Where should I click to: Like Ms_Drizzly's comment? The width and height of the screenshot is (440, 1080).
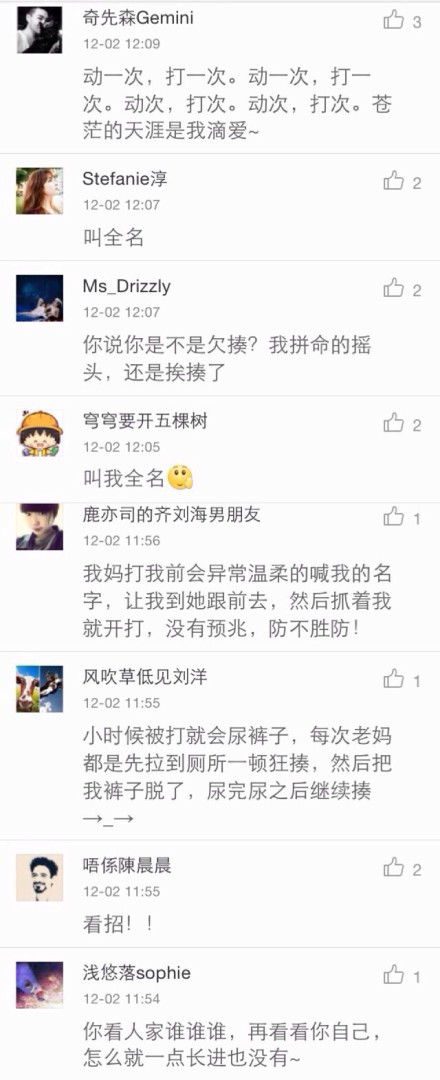tap(393, 289)
